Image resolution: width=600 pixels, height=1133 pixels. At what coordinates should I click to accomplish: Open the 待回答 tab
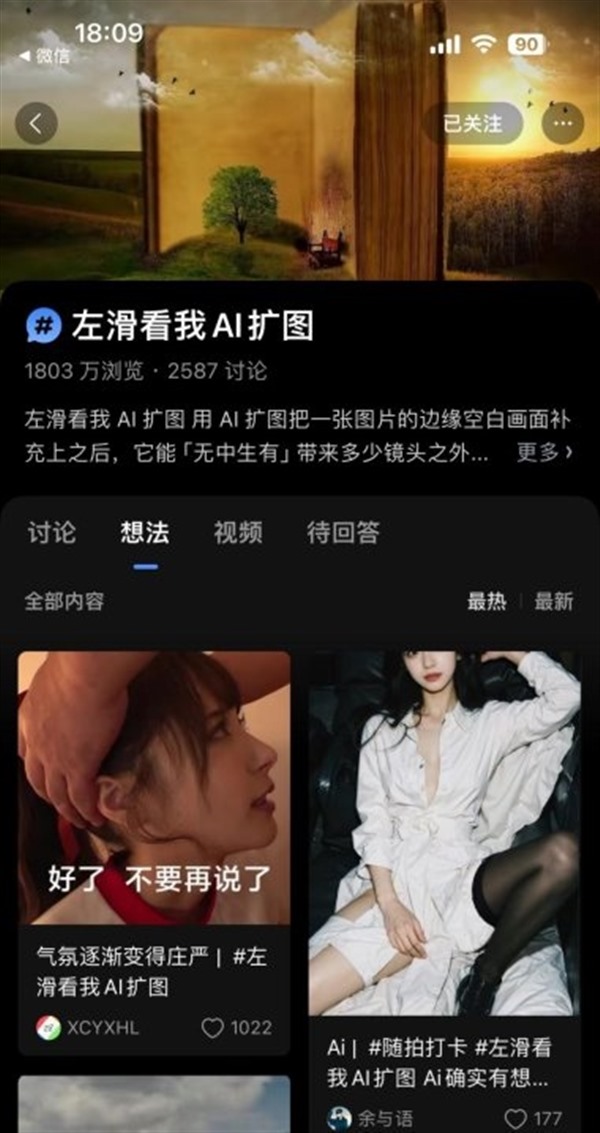[343, 532]
